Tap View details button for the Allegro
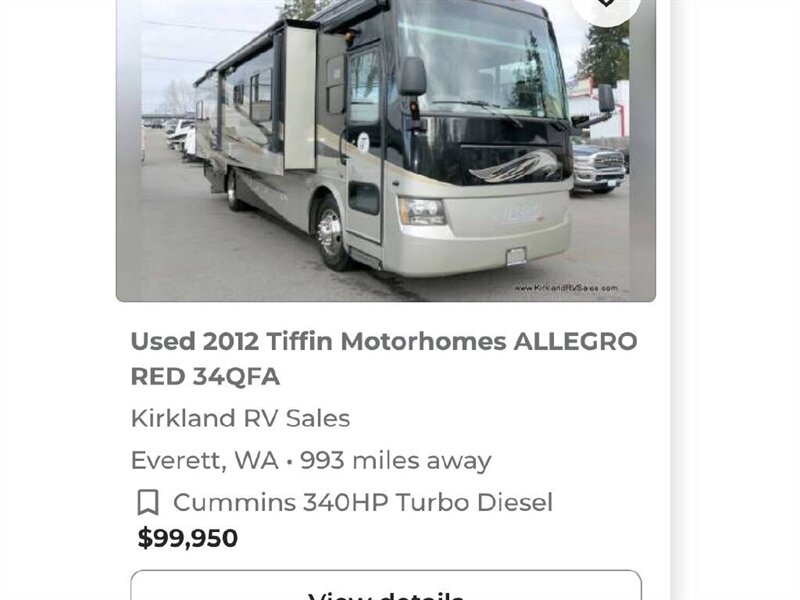Viewport: 800px width, 600px height. pos(385,590)
